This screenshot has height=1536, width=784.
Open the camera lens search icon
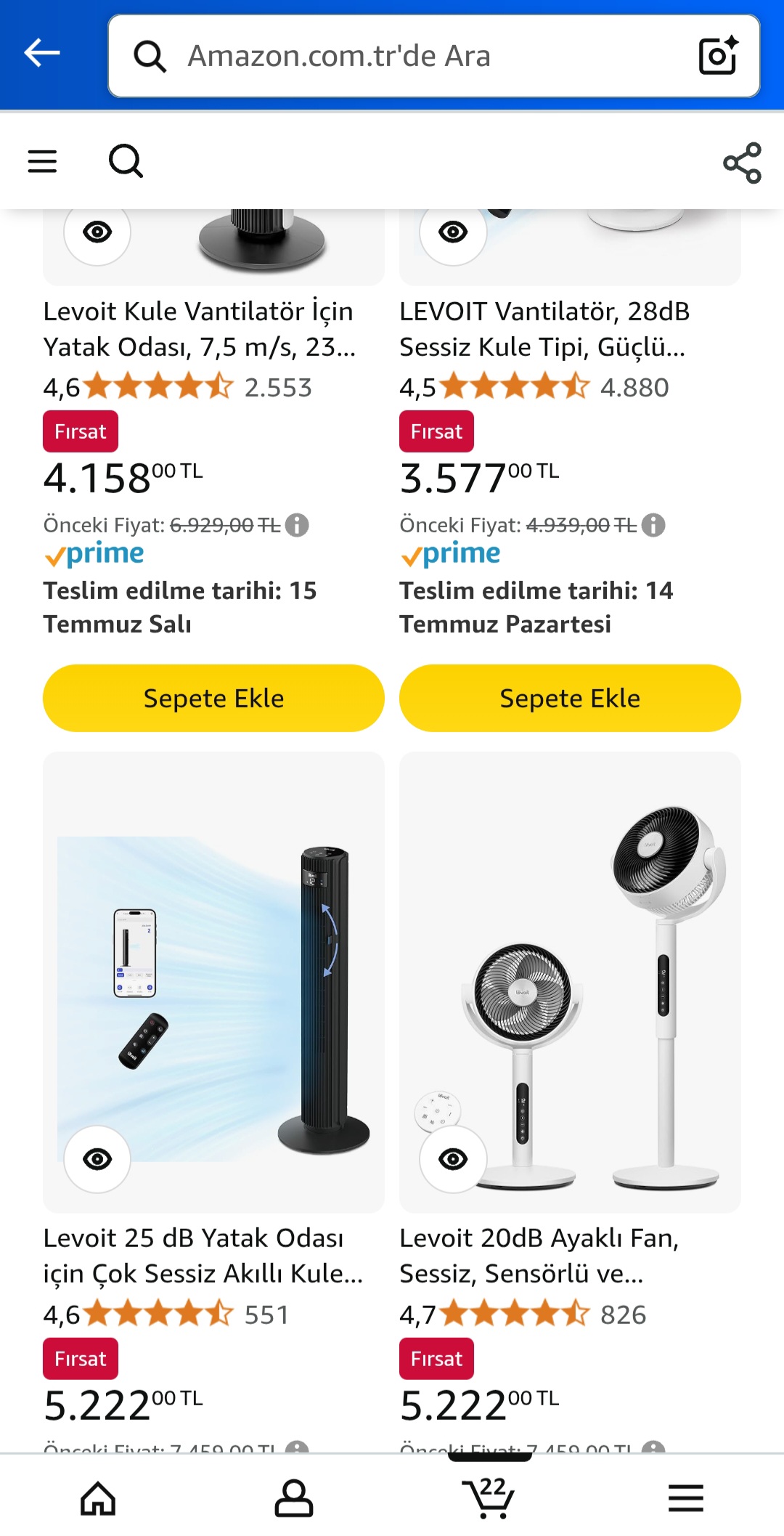(x=718, y=56)
